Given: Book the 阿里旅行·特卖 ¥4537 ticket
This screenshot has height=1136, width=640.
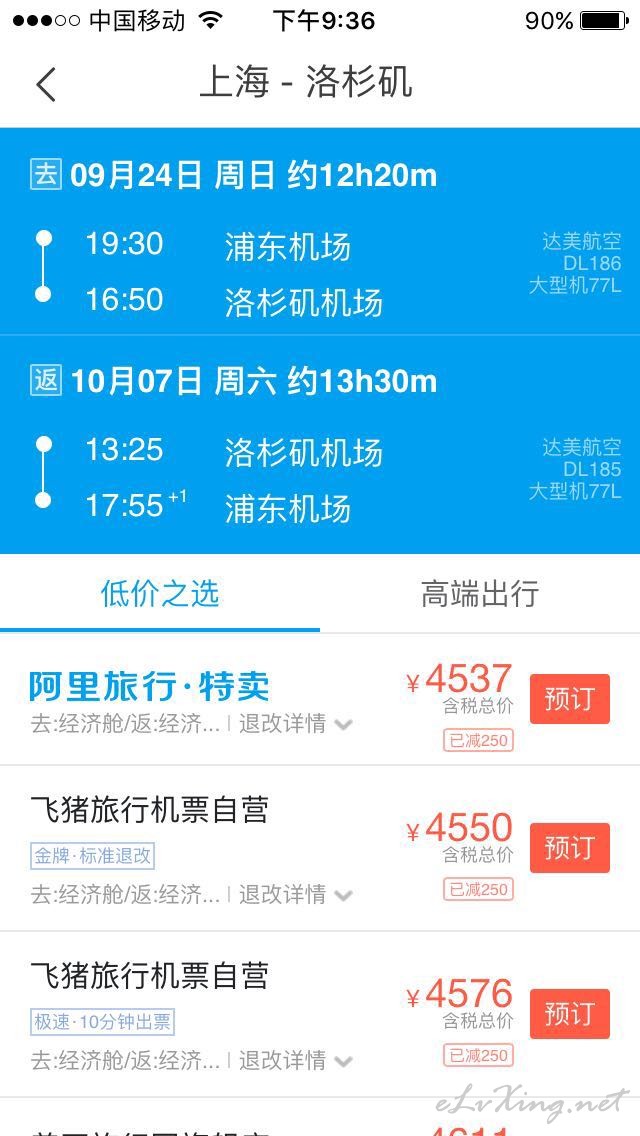Looking at the screenshot, I should tap(569, 699).
